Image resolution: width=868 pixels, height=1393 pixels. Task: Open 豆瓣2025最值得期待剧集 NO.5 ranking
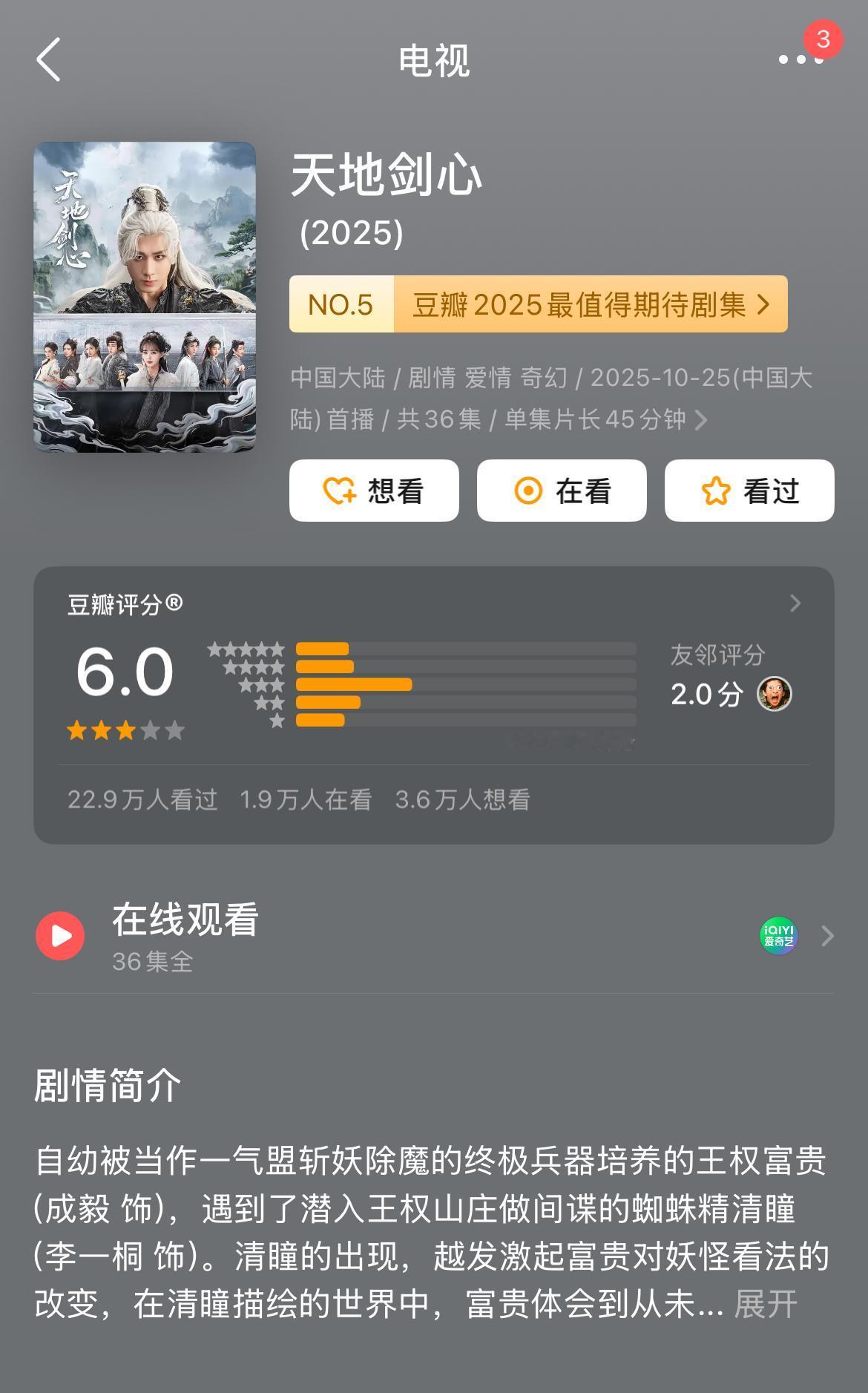(x=536, y=304)
